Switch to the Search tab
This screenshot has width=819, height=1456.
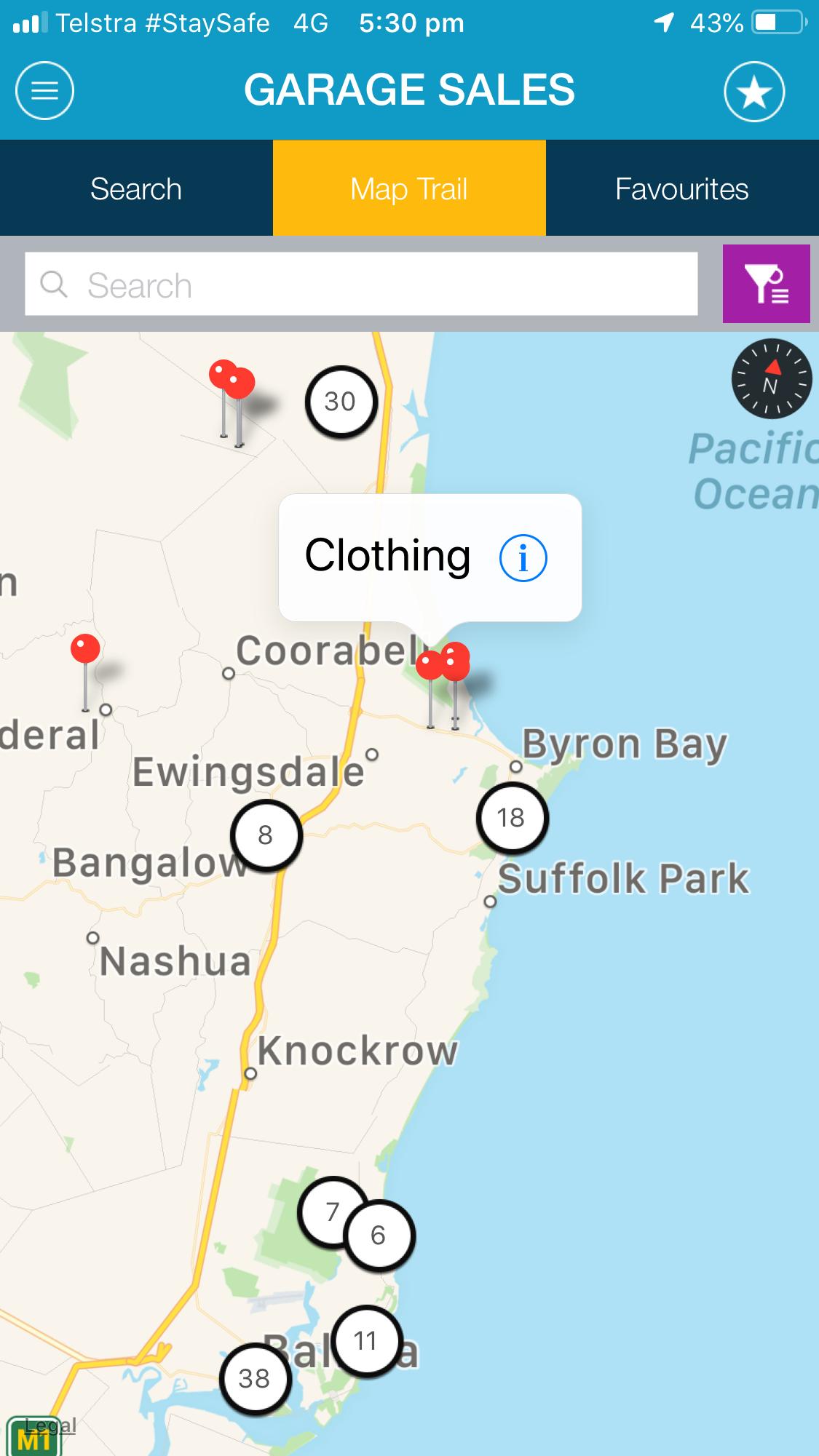point(136,188)
